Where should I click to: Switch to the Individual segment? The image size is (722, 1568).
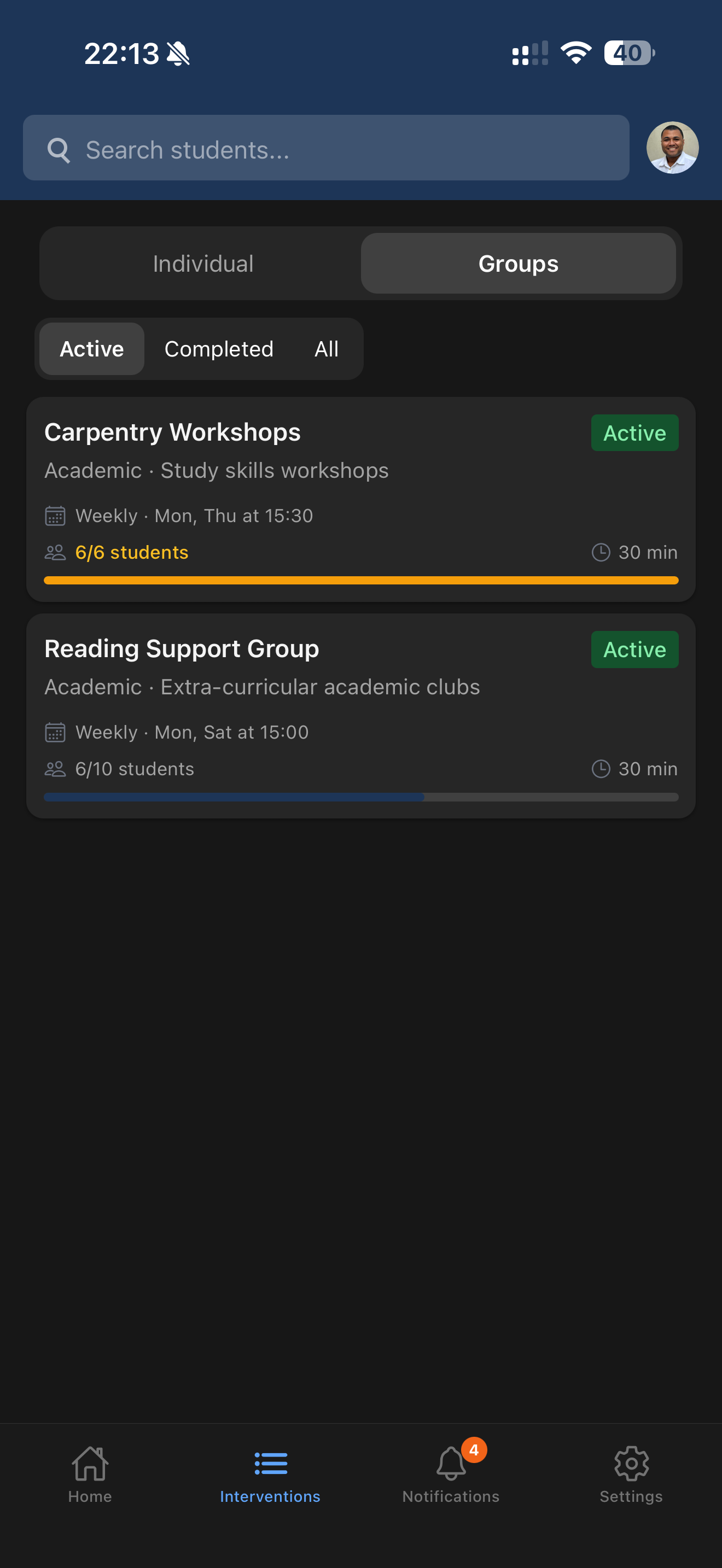coord(203,264)
